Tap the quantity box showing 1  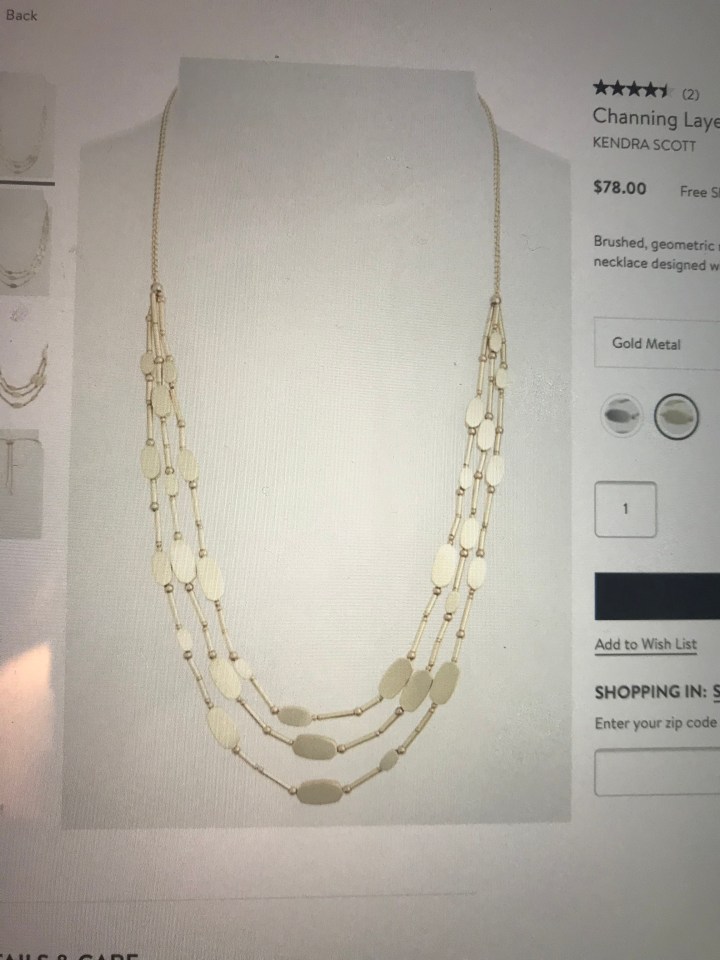[625, 508]
